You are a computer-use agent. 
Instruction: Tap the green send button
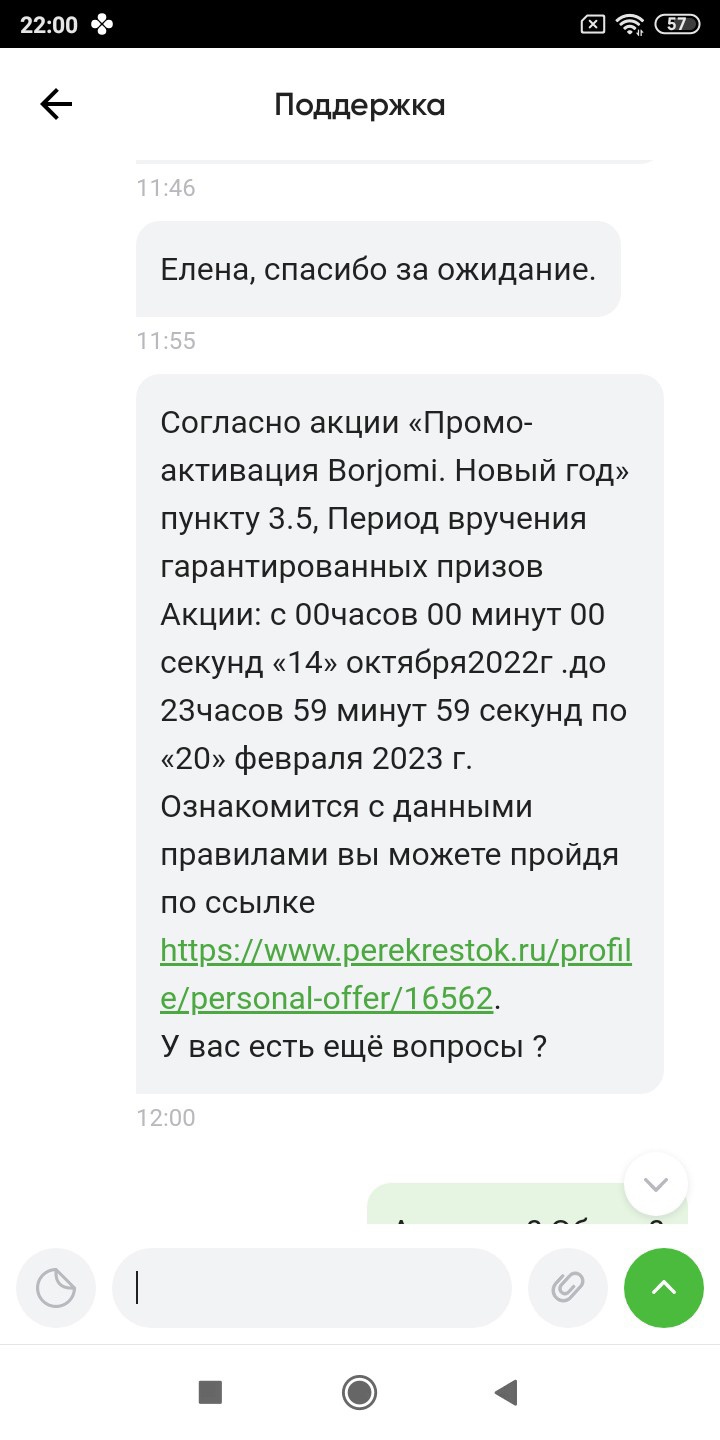coord(664,1288)
